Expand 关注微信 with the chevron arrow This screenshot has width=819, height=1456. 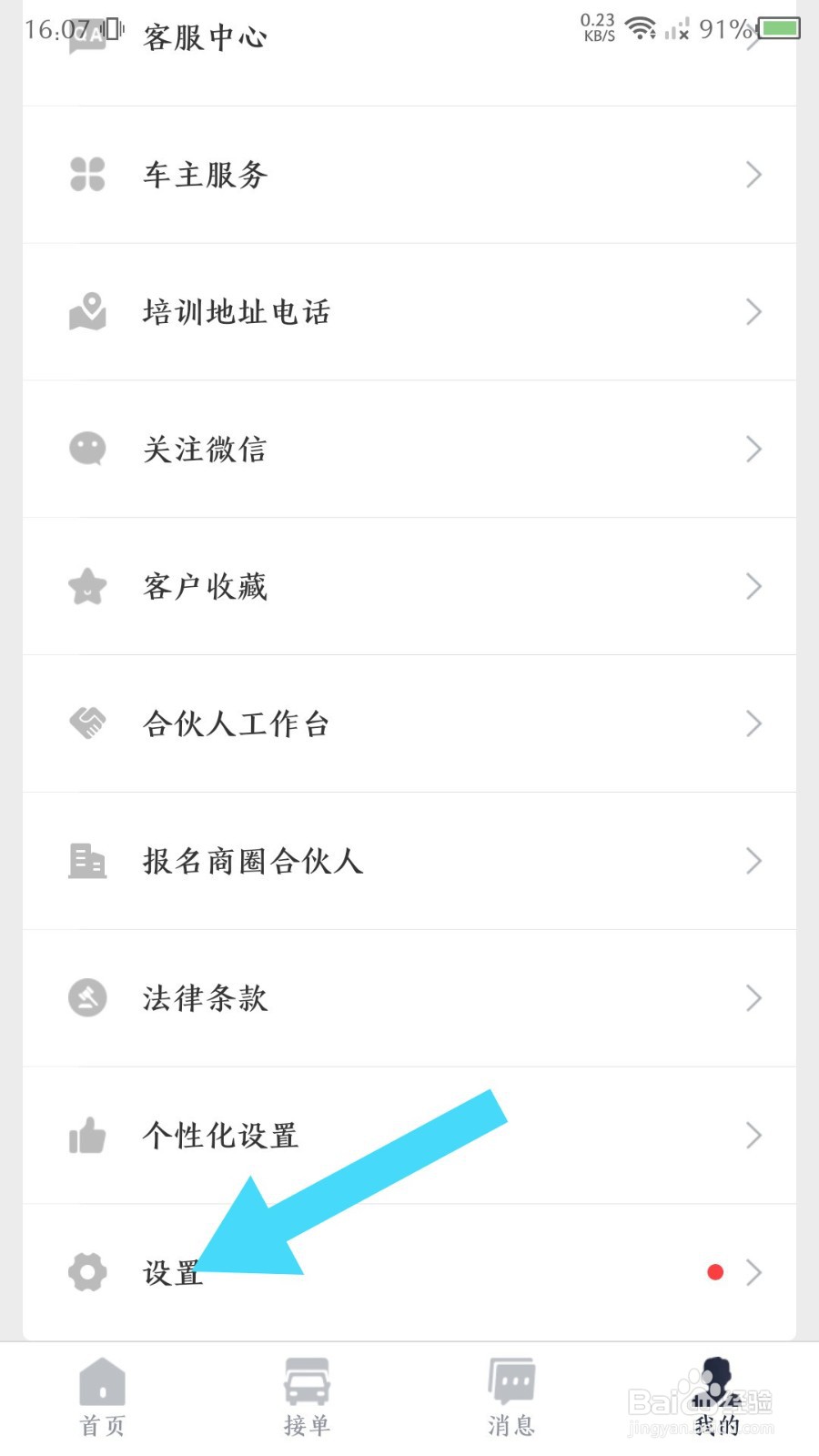[x=753, y=449]
